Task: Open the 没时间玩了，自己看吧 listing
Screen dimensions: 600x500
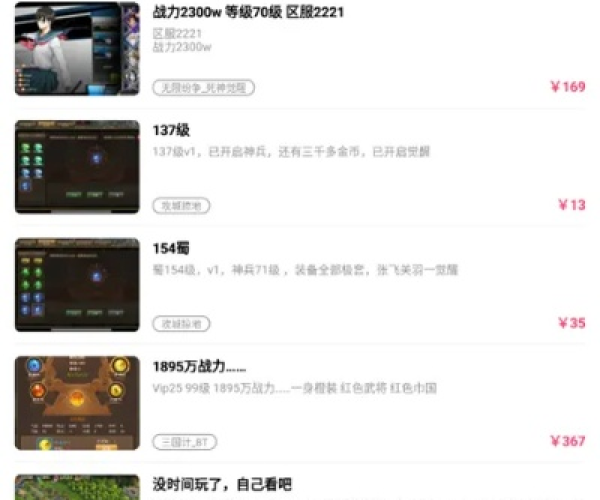Action: [221, 484]
